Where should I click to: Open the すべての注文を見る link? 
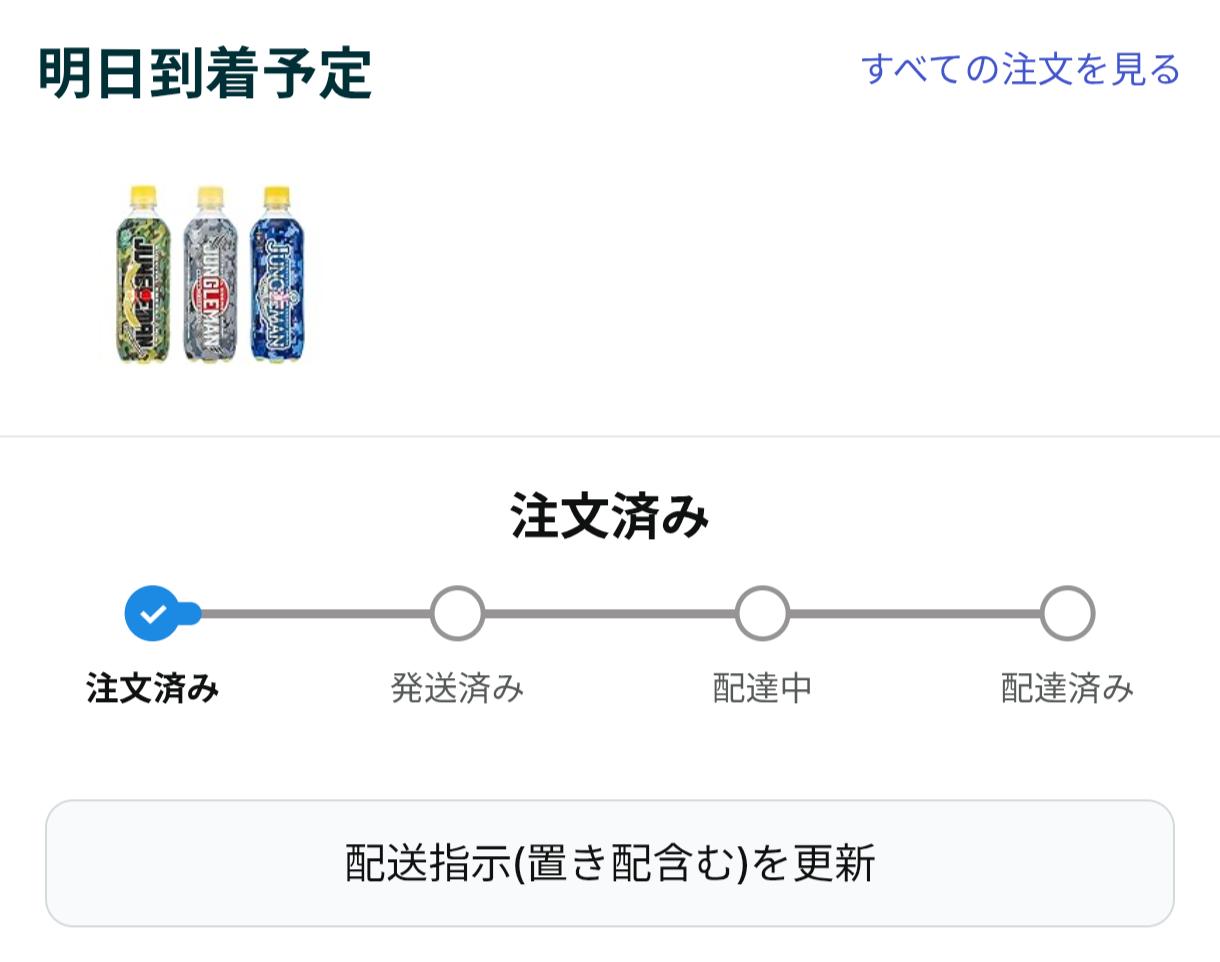point(1020,70)
